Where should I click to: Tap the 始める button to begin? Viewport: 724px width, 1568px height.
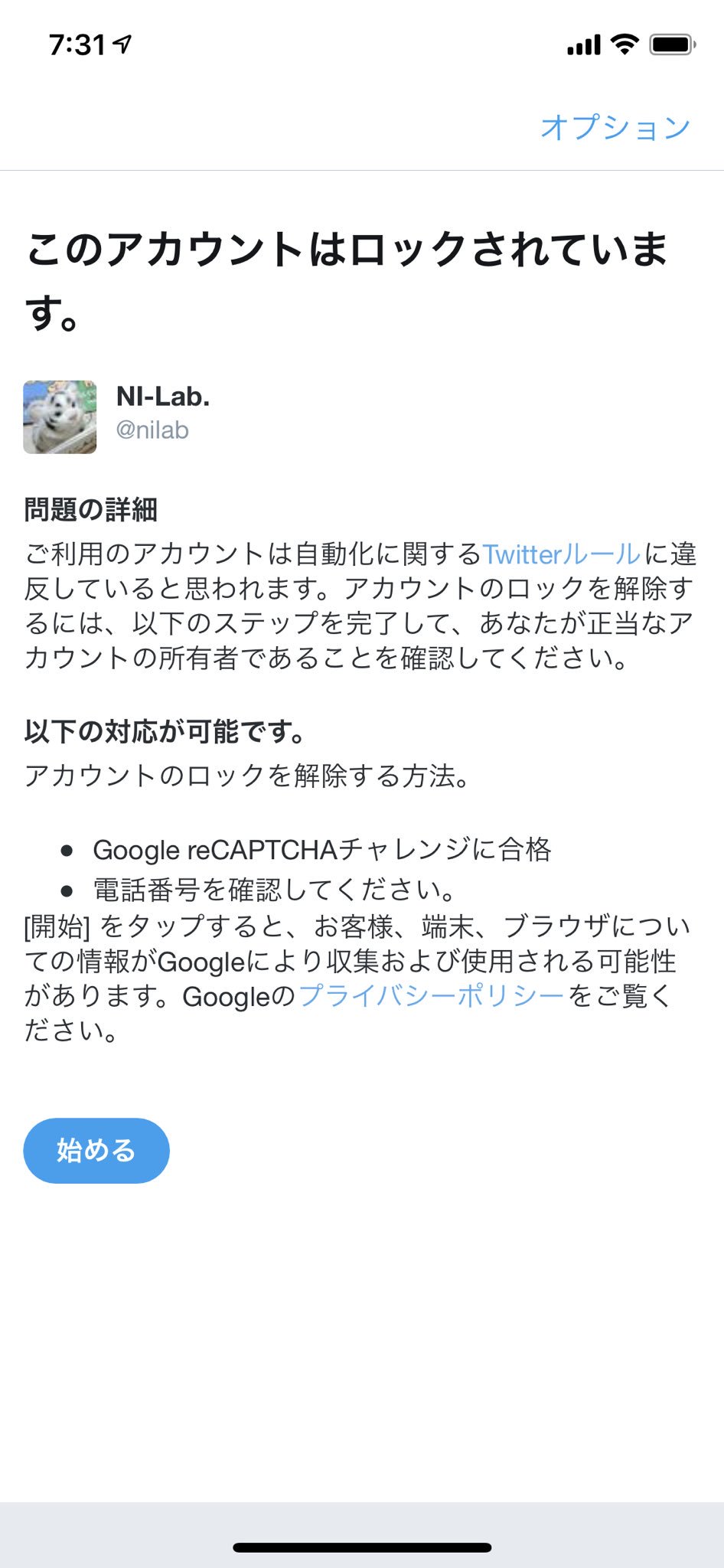point(96,1151)
